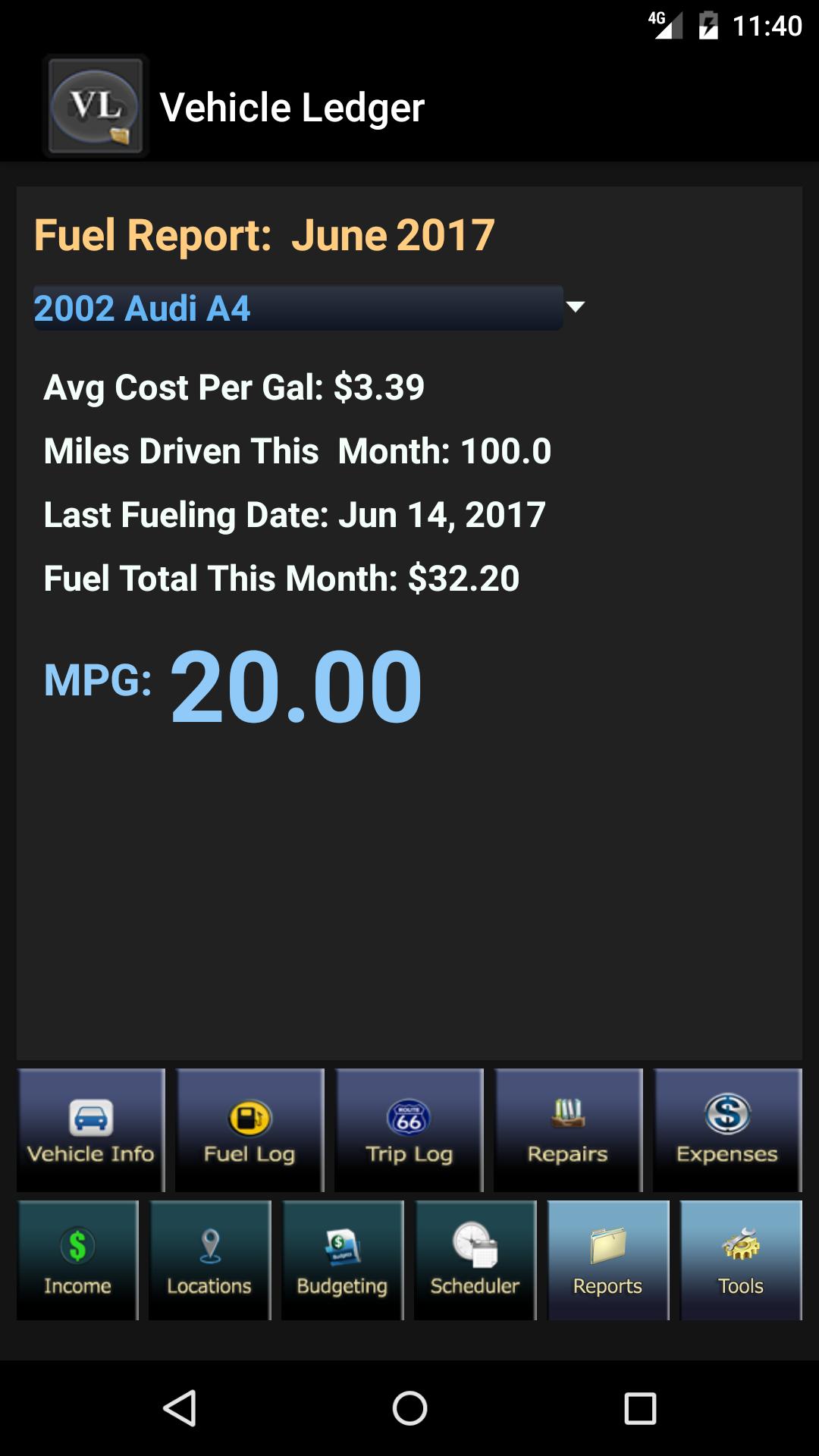The height and width of the screenshot is (1456, 819).
Task: View the Repairs section
Action: (x=568, y=1130)
